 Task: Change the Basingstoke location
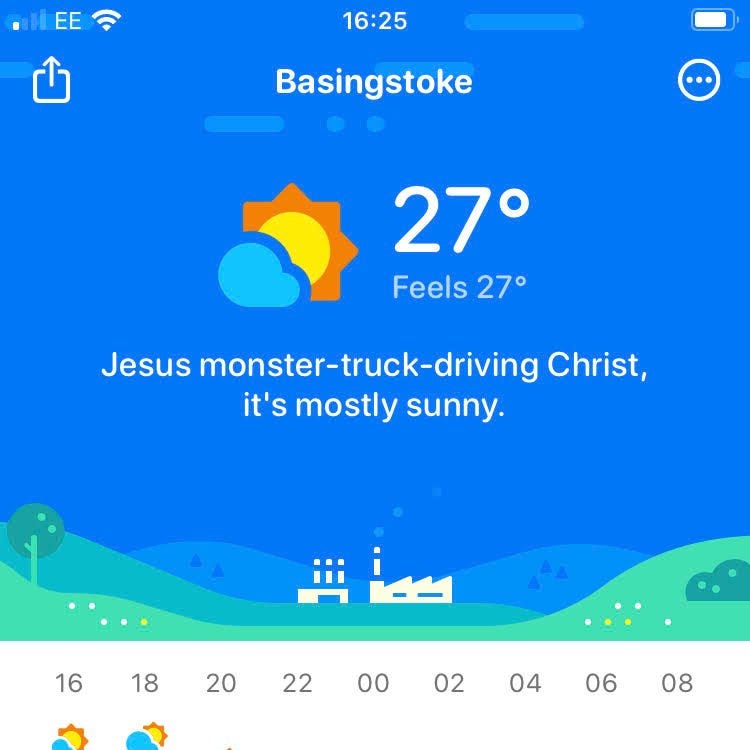pos(374,81)
